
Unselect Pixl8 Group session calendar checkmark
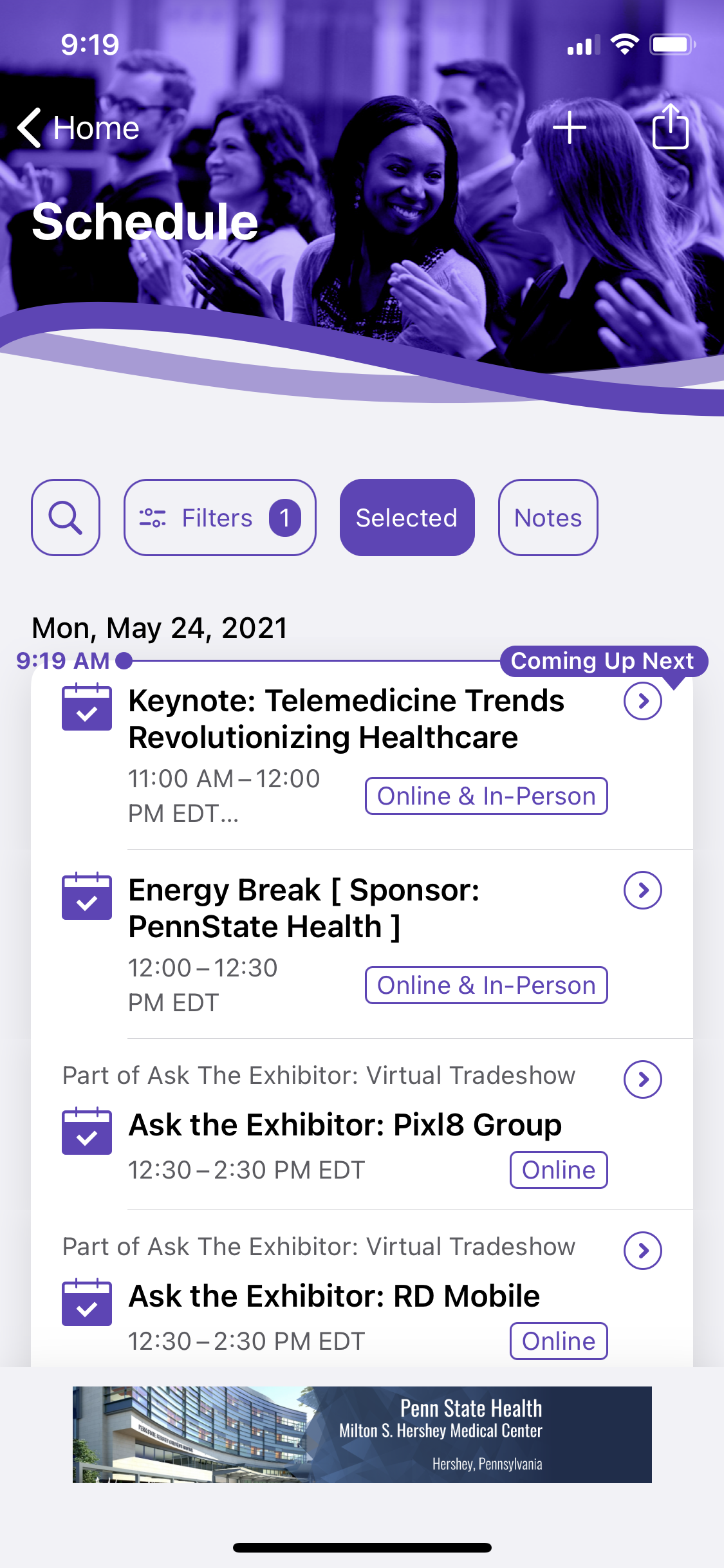(x=87, y=1131)
